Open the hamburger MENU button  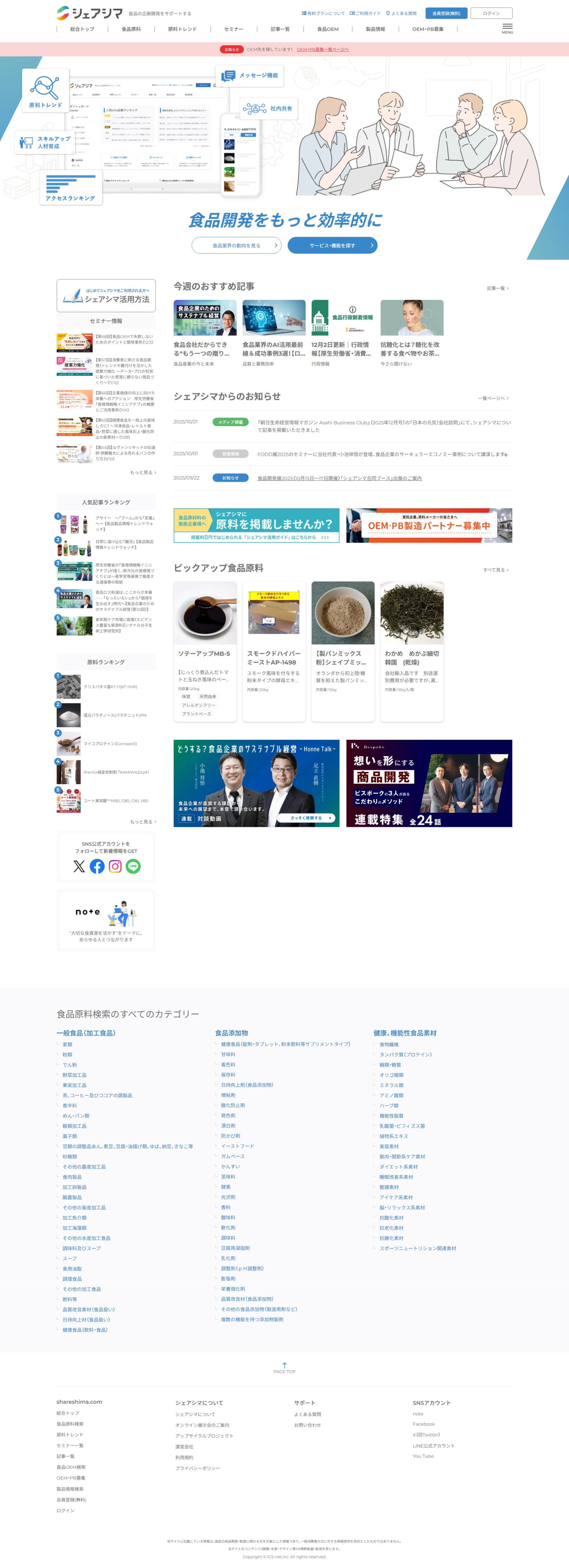pyautogui.click(x=507, y=28)
